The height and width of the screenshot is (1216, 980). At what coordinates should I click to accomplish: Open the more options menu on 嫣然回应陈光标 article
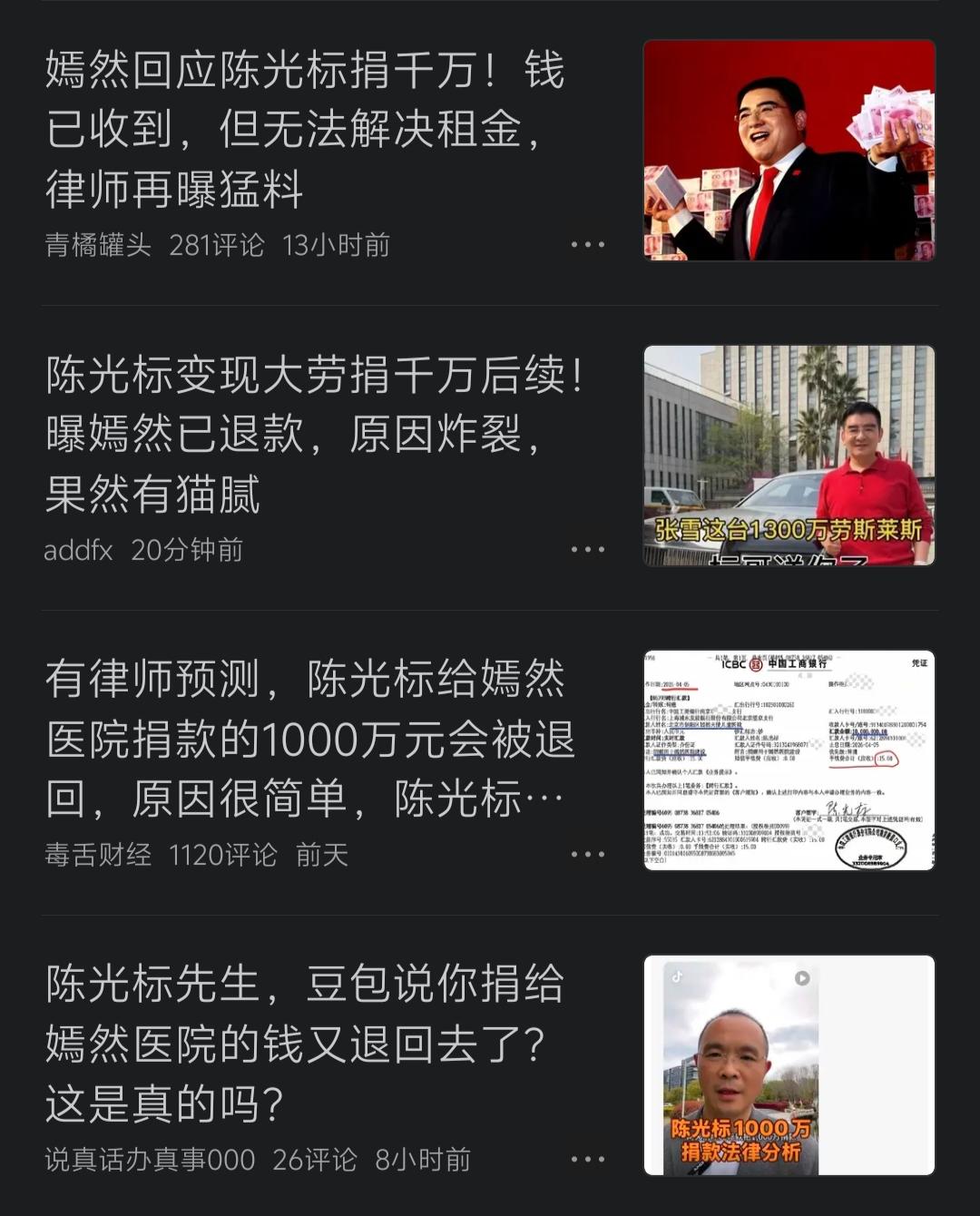point(590,243)
